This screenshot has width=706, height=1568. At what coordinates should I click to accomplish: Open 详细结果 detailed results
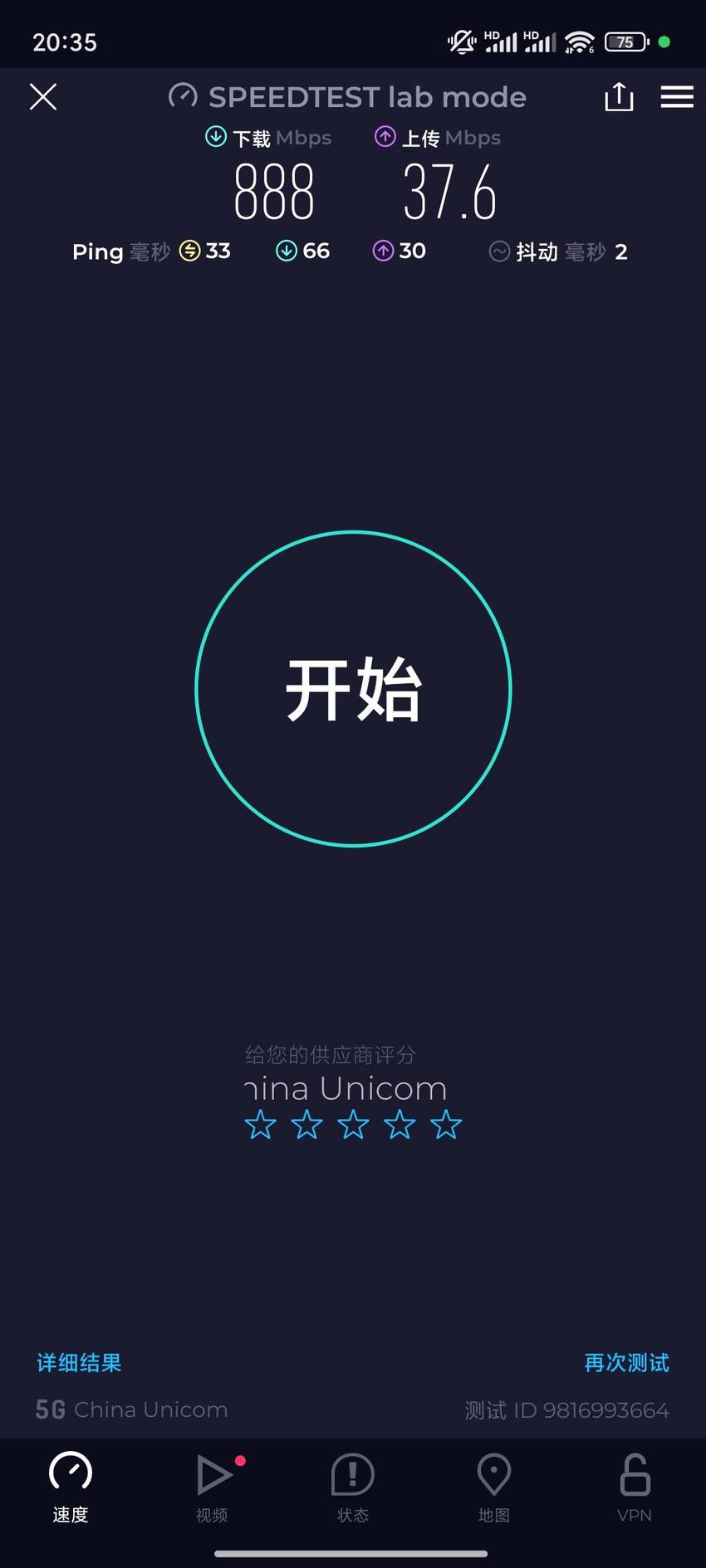click(79, 1363)
